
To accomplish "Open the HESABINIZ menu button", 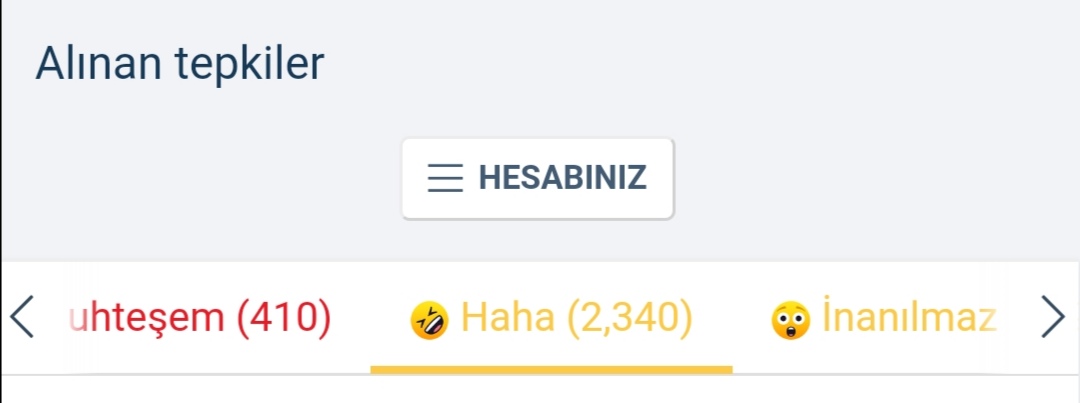I will [x=538, y=179].
